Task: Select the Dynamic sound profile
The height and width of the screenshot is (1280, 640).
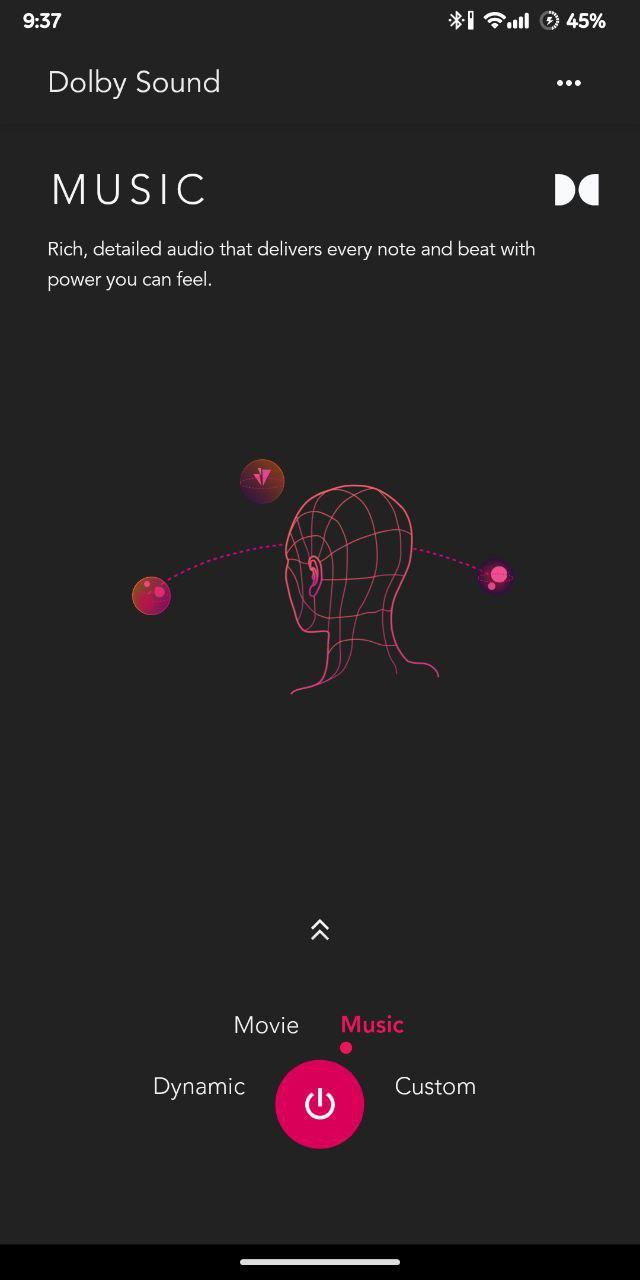Action: pos(199,1087)
